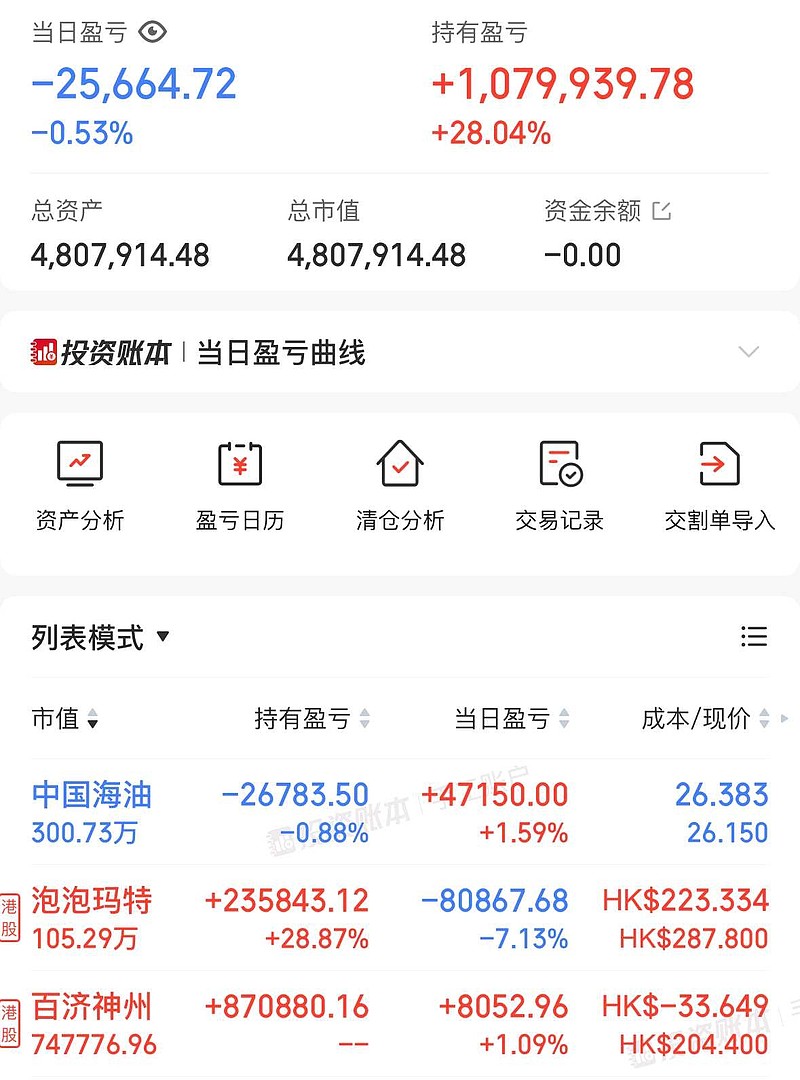This screenshot has width=800, height=1080.
Task: Sort holdings by 持有盈亏
Action: pyautogui.click(x=312, y=718)
